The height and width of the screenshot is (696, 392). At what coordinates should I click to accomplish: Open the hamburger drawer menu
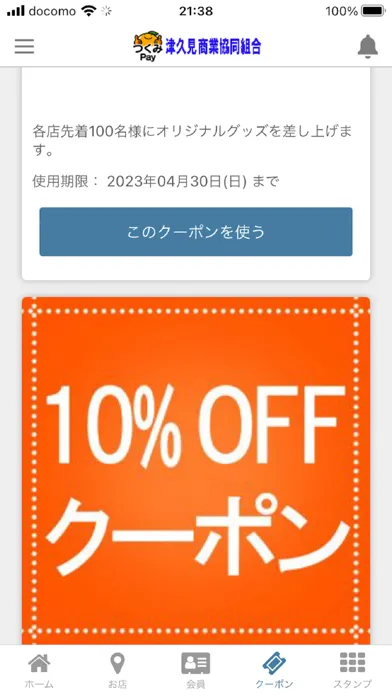coord(24,46)
